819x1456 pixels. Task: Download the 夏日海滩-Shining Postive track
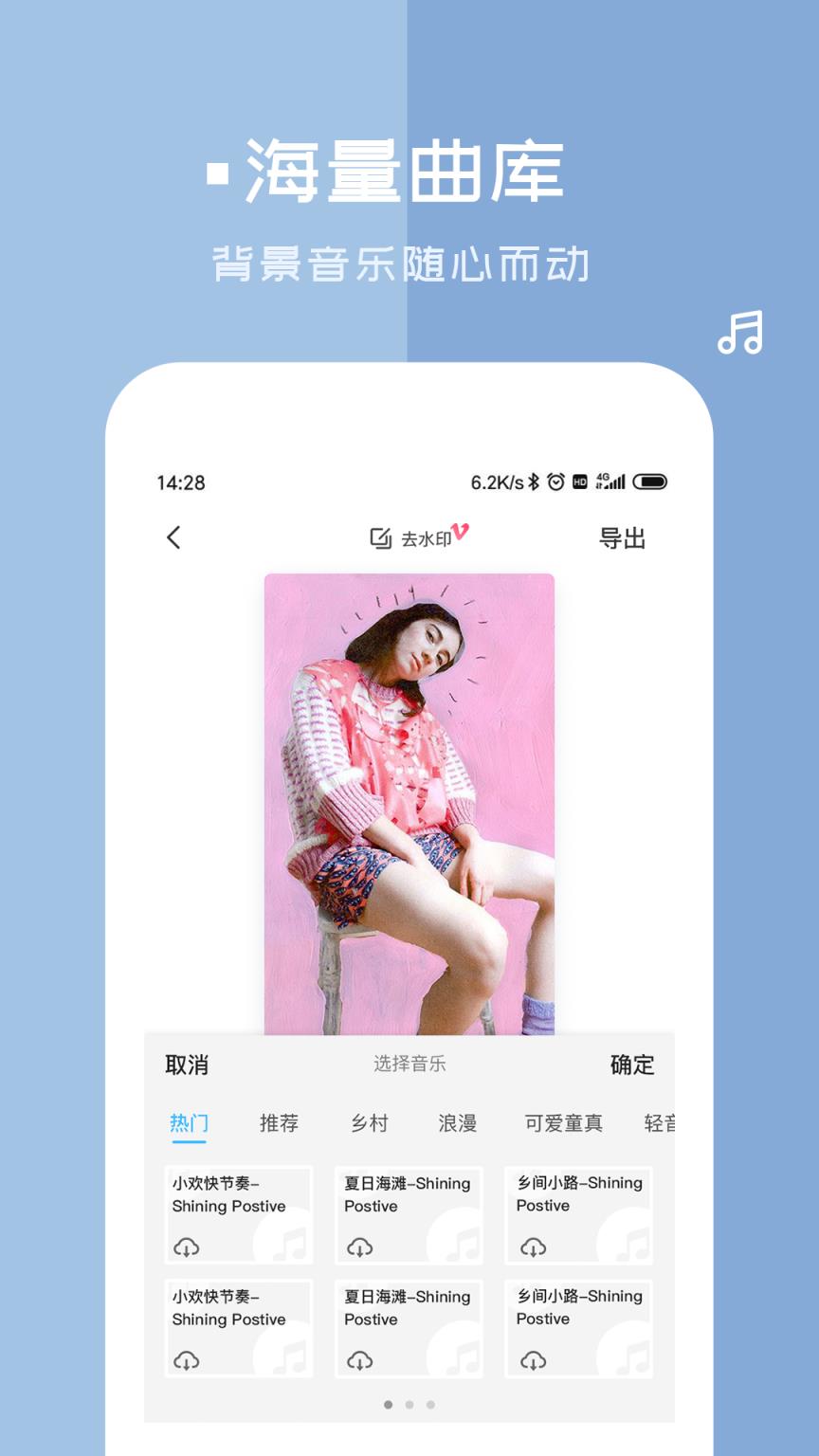click(358, 1248)
